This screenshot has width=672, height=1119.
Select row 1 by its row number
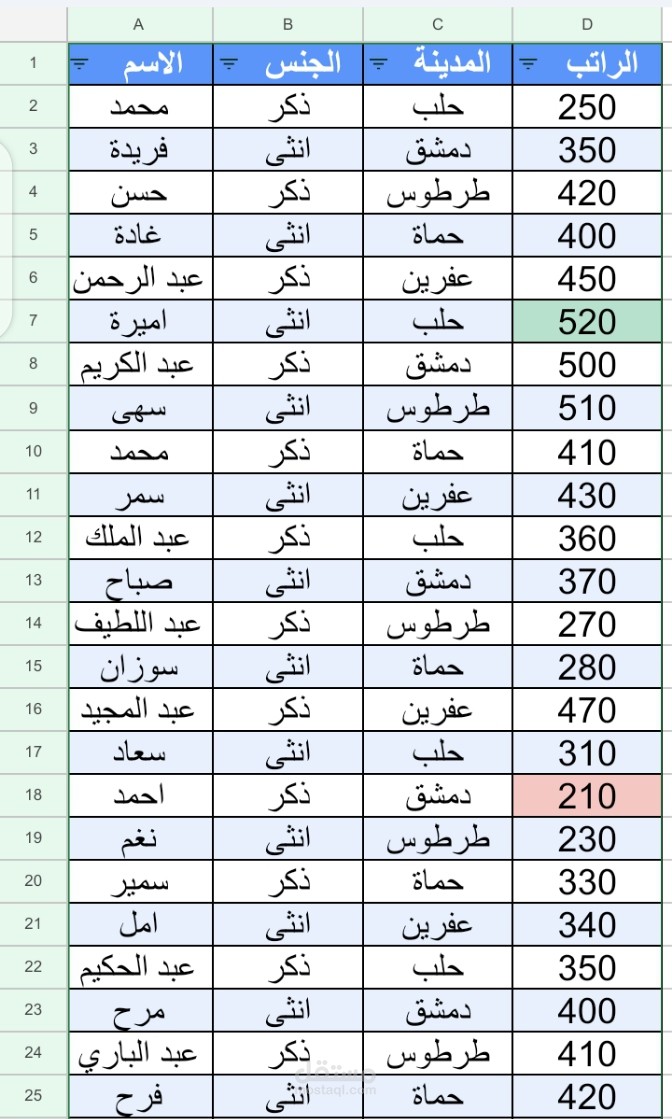click(x=34, y=64)
